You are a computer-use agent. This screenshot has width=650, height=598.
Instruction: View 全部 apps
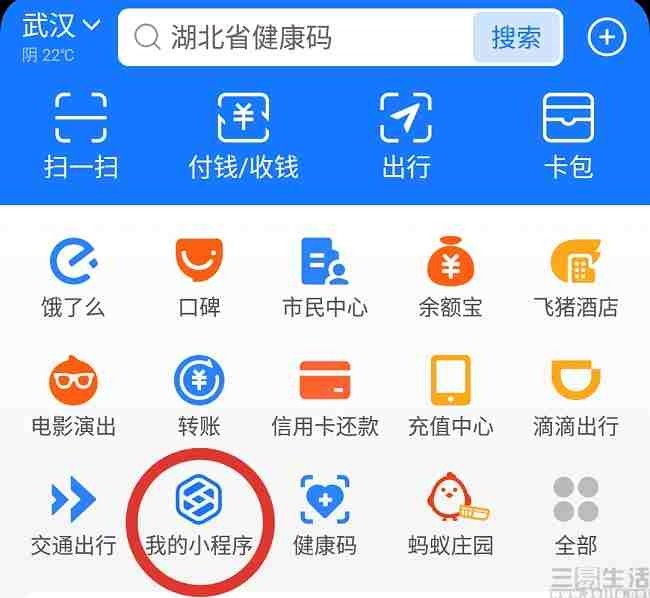(576, 516)
